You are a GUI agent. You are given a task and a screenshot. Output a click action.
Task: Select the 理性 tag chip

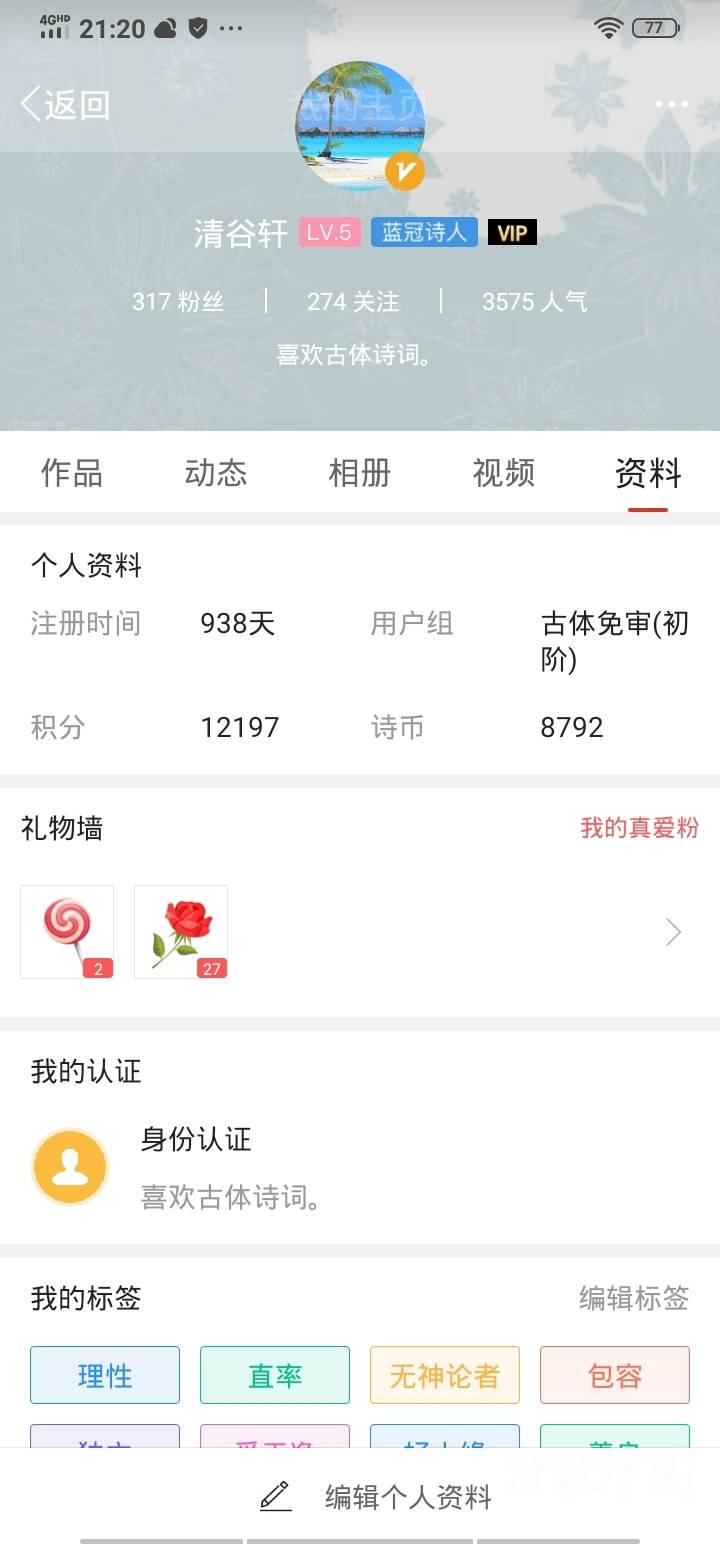click(105, 1375)
